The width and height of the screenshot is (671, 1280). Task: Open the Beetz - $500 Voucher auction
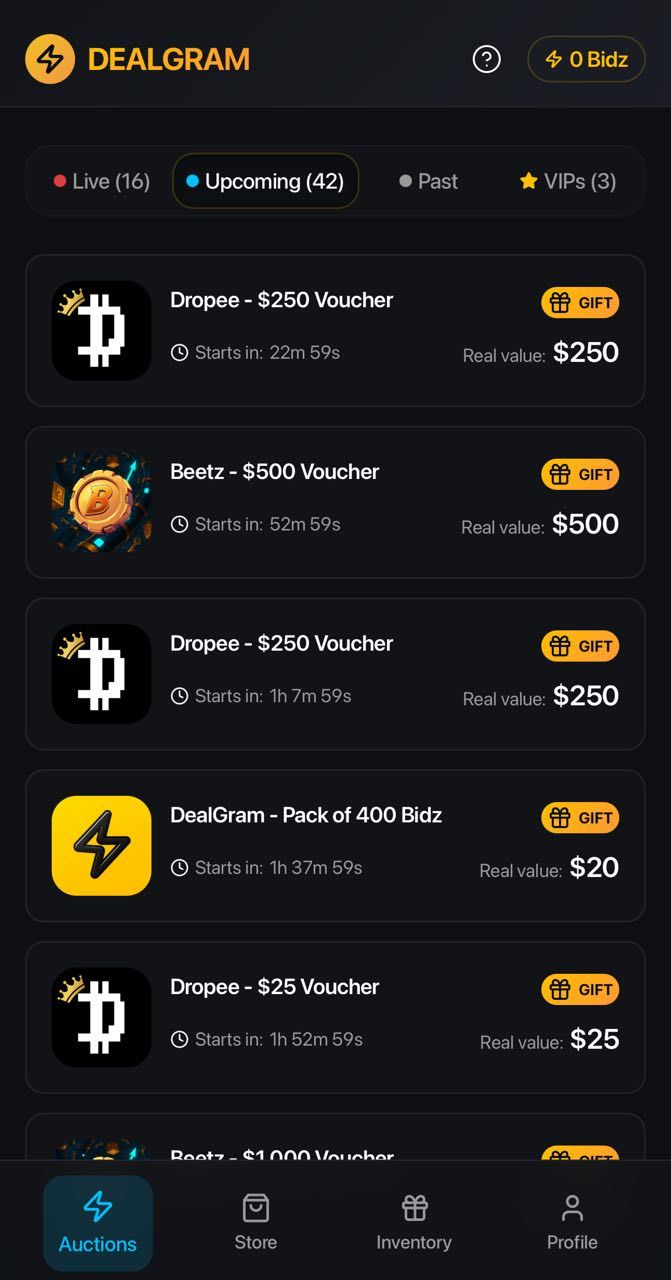[x=335, y=502]
